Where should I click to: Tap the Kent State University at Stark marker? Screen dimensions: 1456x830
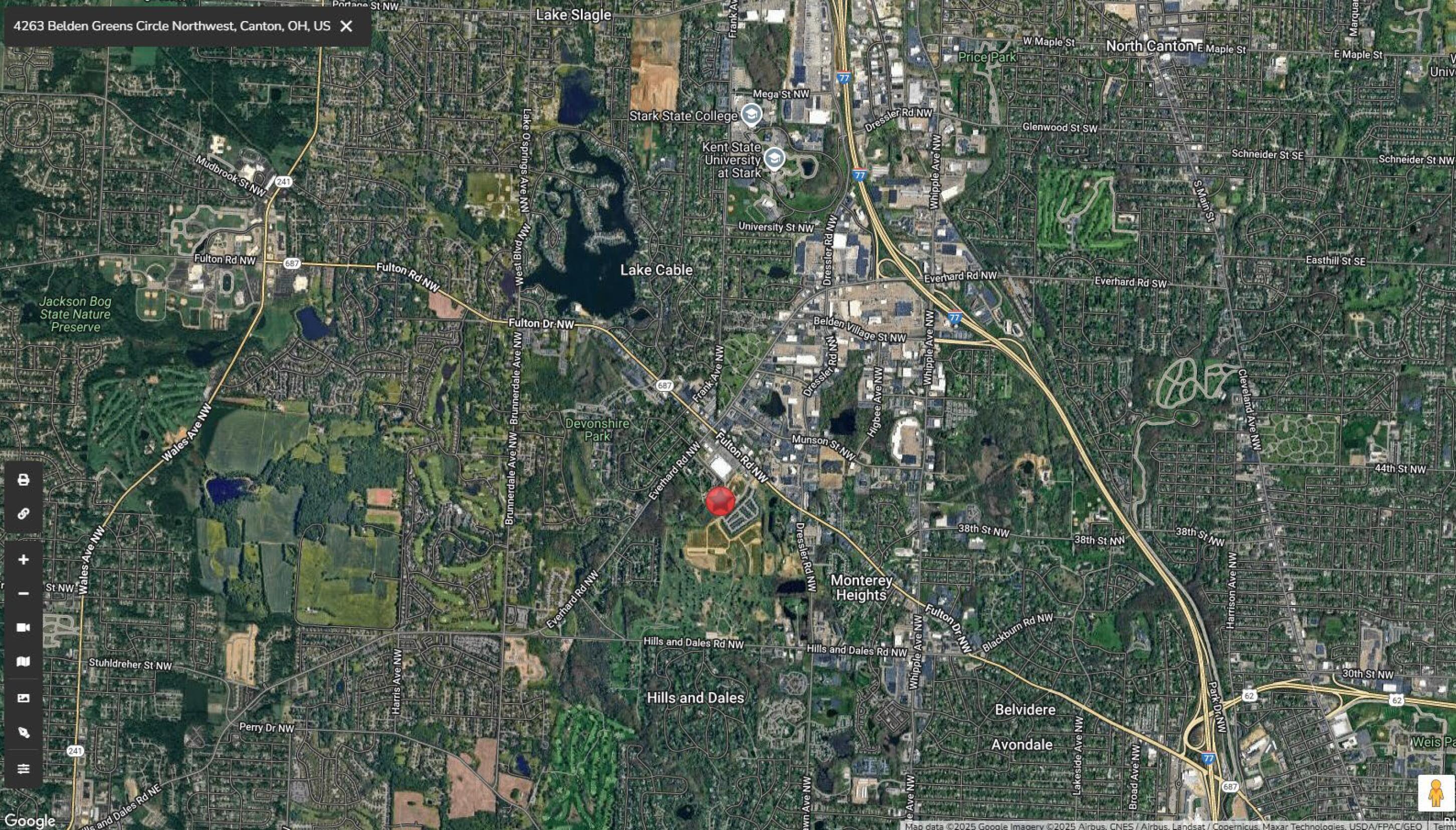(x=774, y=158)
